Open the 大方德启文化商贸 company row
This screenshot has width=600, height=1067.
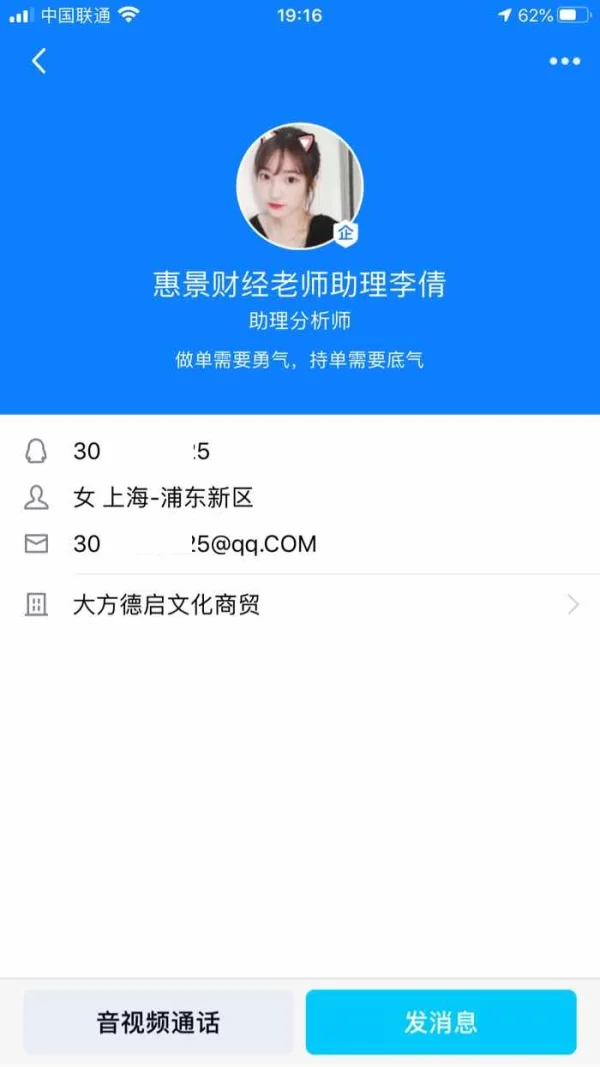tap(300, 604)
